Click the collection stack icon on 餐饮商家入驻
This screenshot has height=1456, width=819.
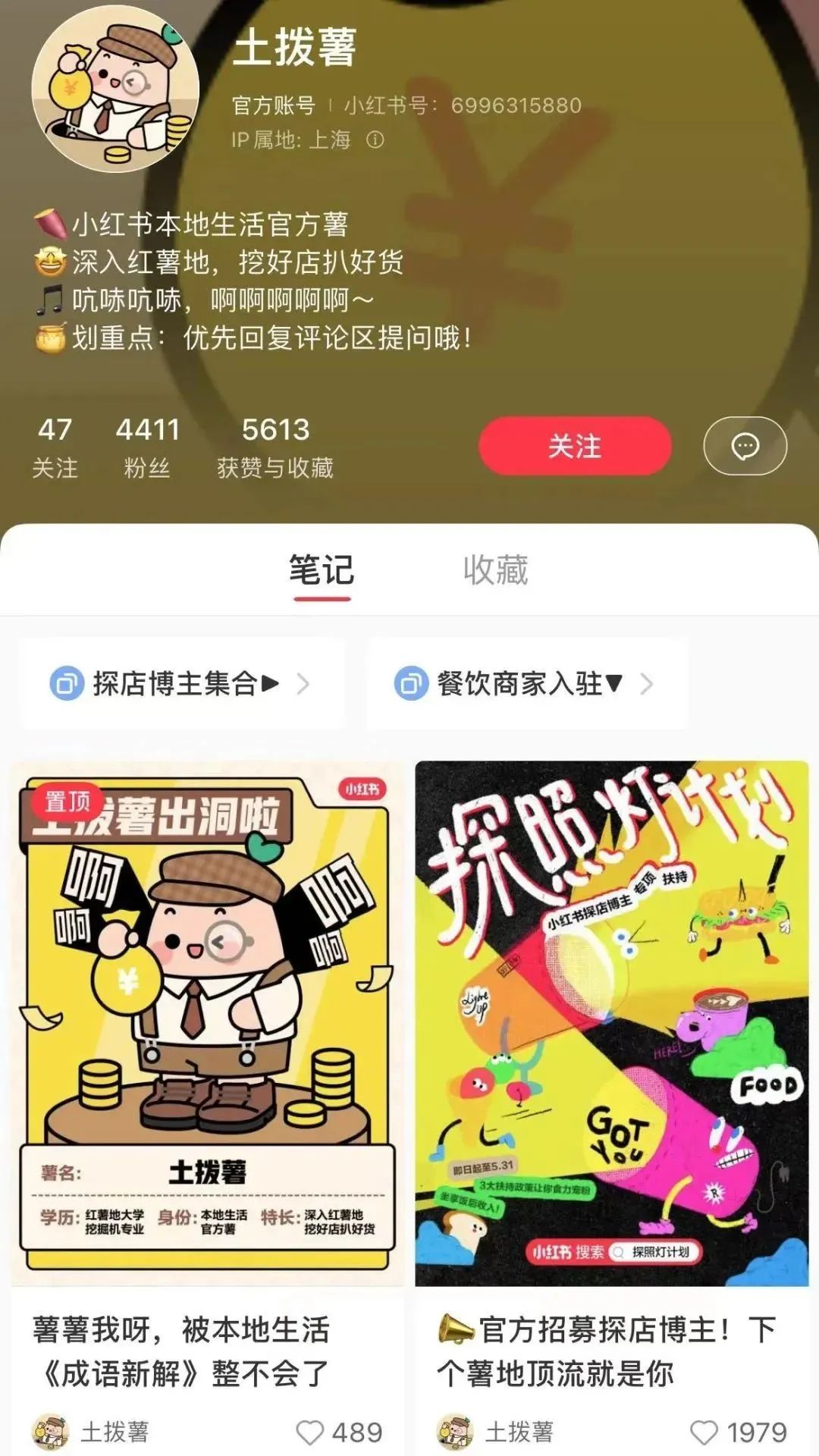pos(412,683)
